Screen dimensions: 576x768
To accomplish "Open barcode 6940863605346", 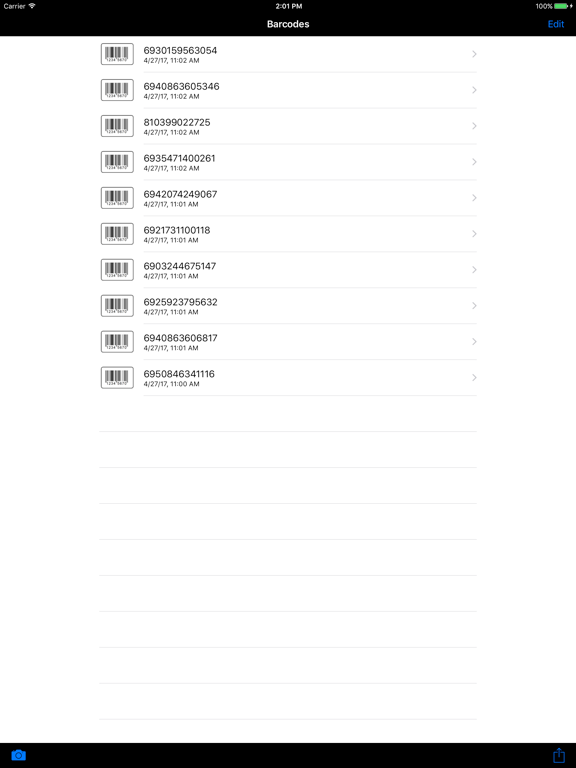I will (288, 90).
